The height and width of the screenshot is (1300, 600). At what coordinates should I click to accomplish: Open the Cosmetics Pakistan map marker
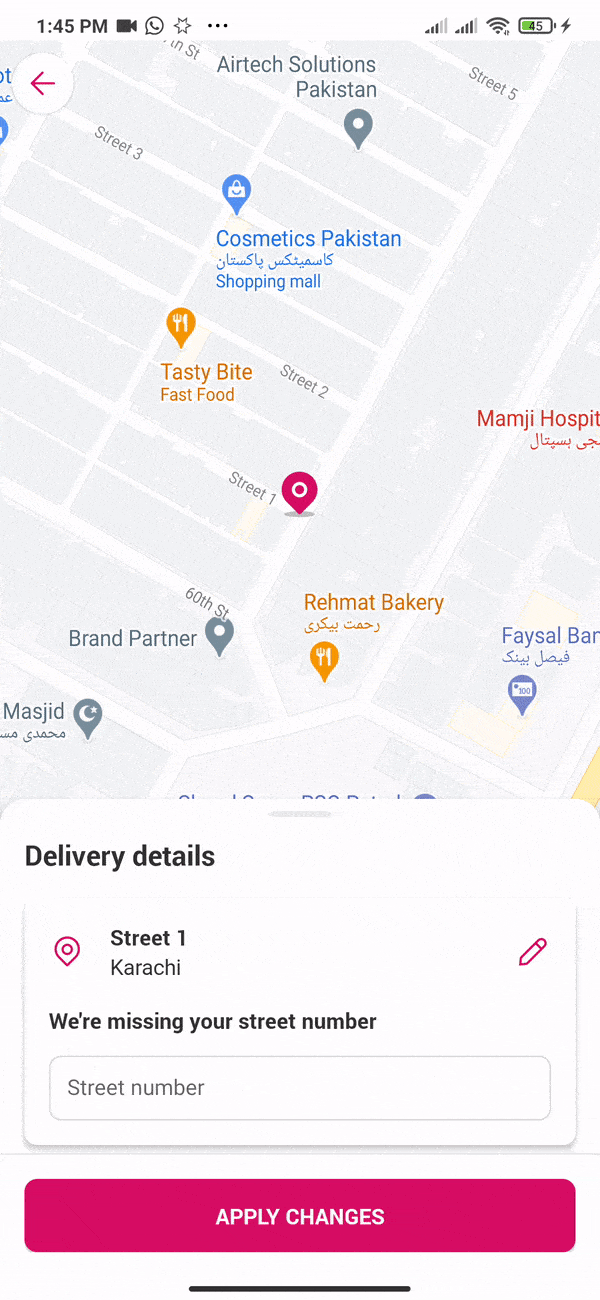(x=236, y=192)
